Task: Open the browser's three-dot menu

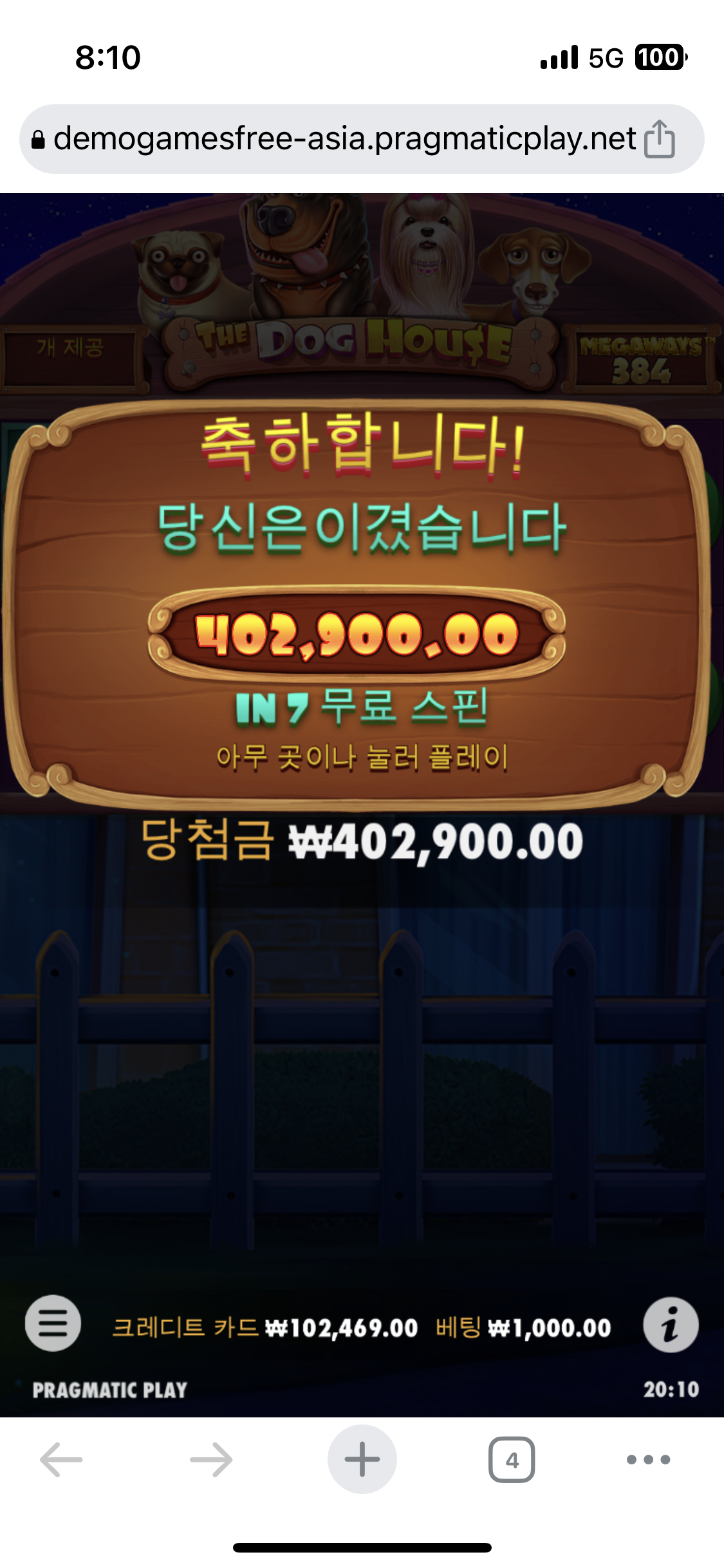Action: (649, 1459)
